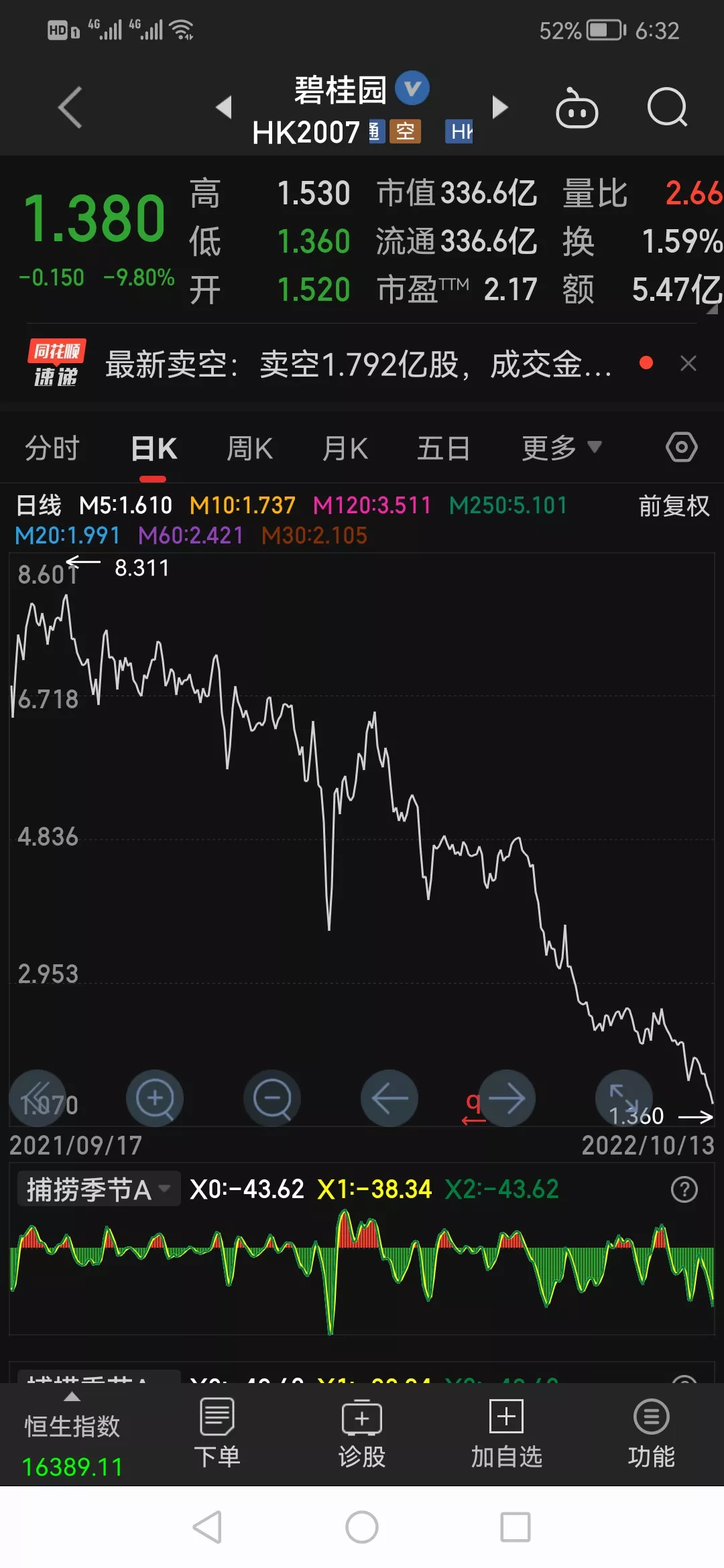This screenshot has height=1568, width=724.
Task: Switch to the 五日 chart tab
Action: [443, 448]
